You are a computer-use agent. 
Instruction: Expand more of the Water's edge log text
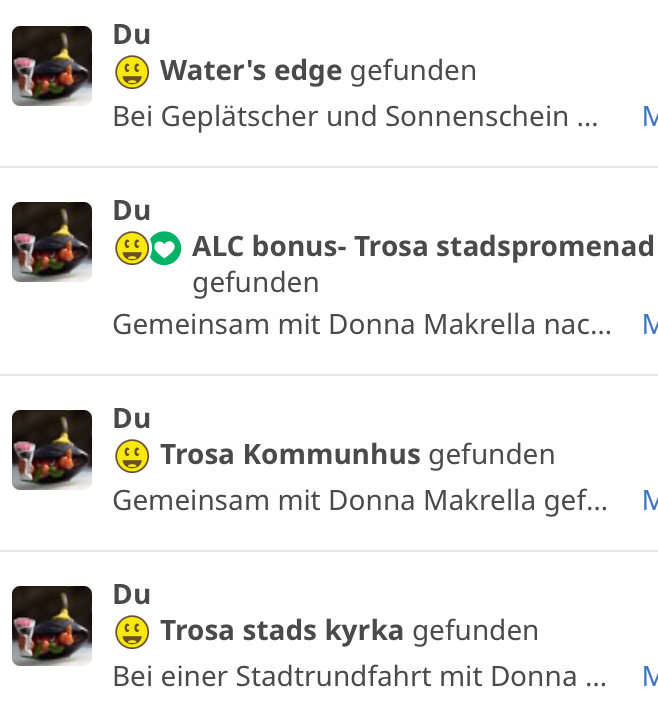tap(649, 117)
